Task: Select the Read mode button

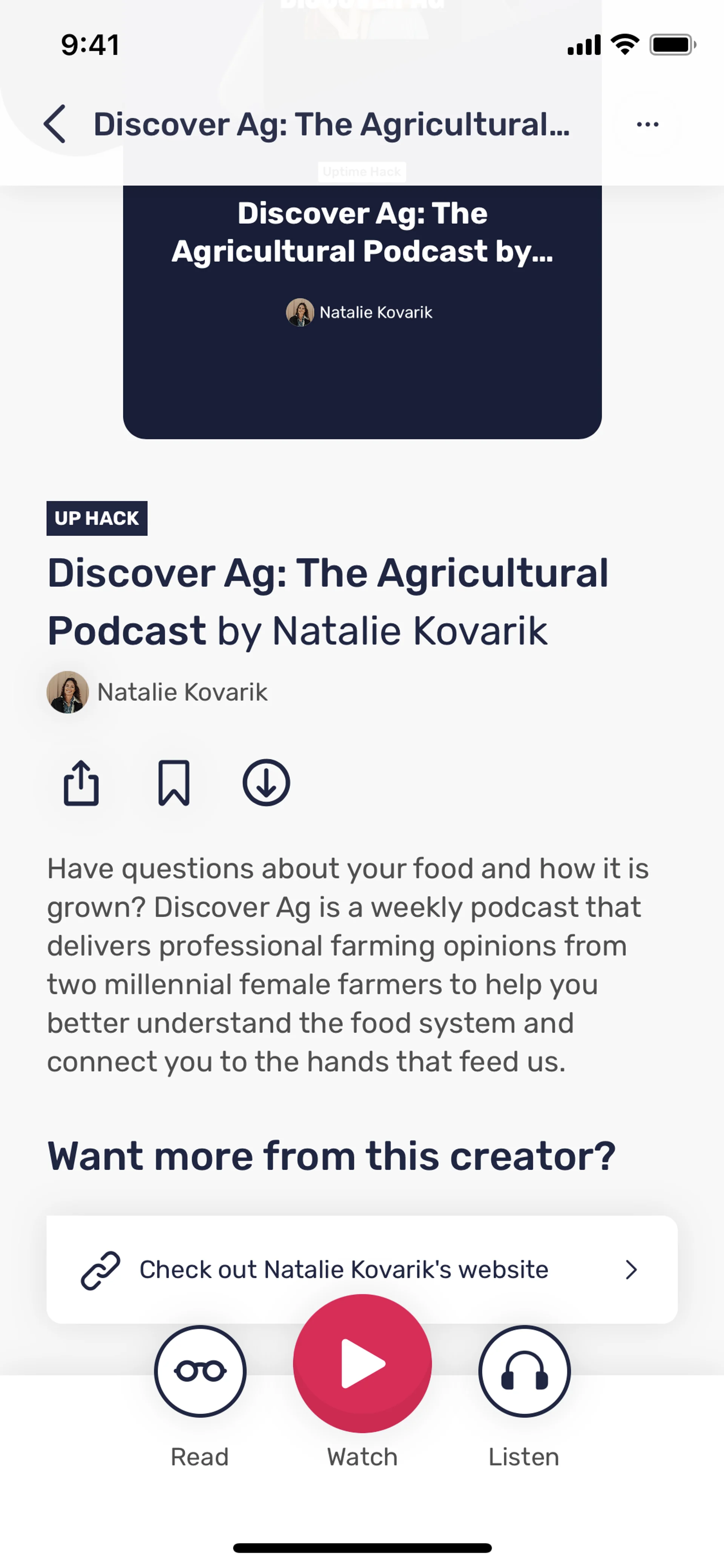Action: (x=199, y=1371)
